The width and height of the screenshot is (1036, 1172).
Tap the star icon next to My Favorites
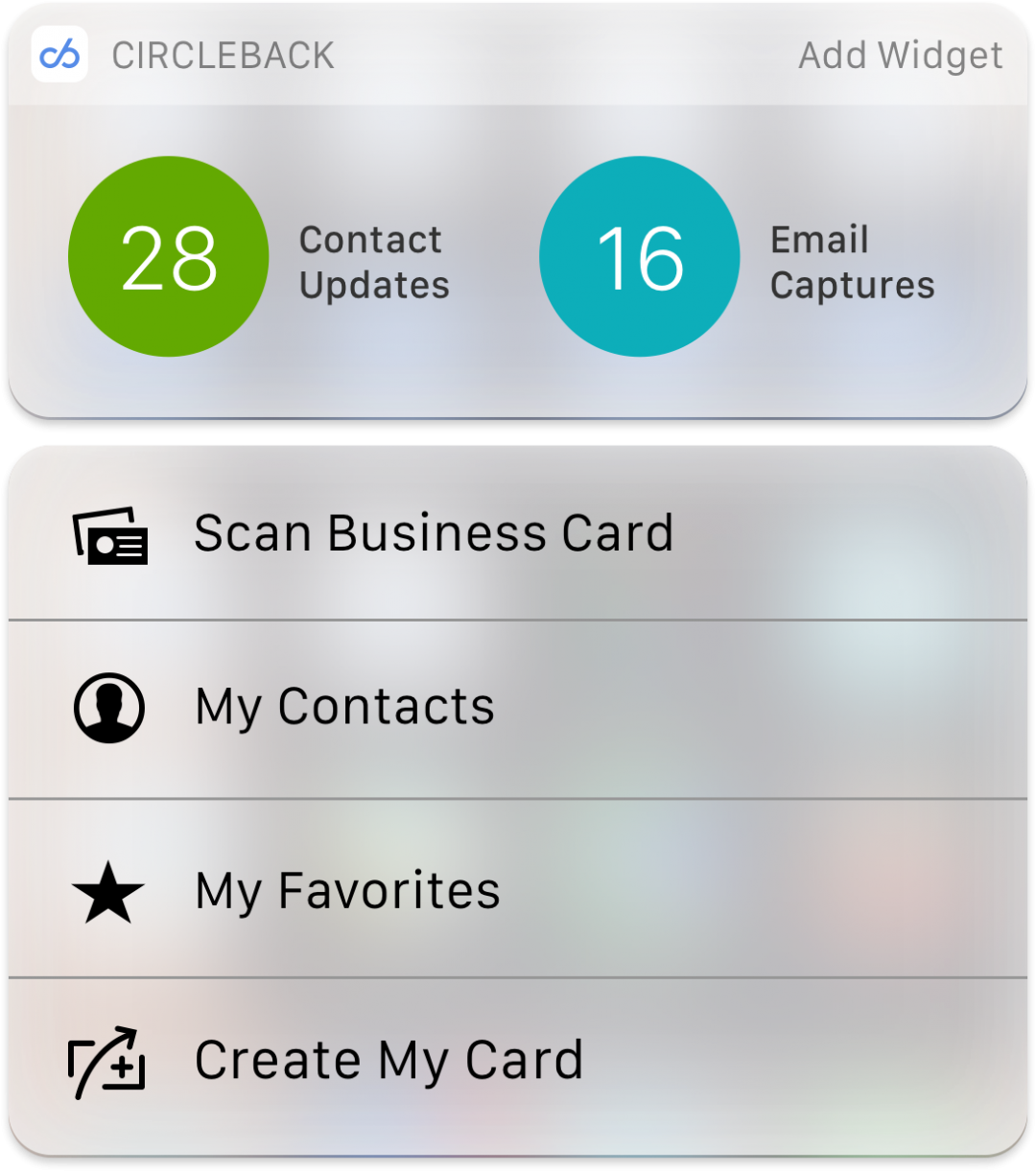(107, 890)
